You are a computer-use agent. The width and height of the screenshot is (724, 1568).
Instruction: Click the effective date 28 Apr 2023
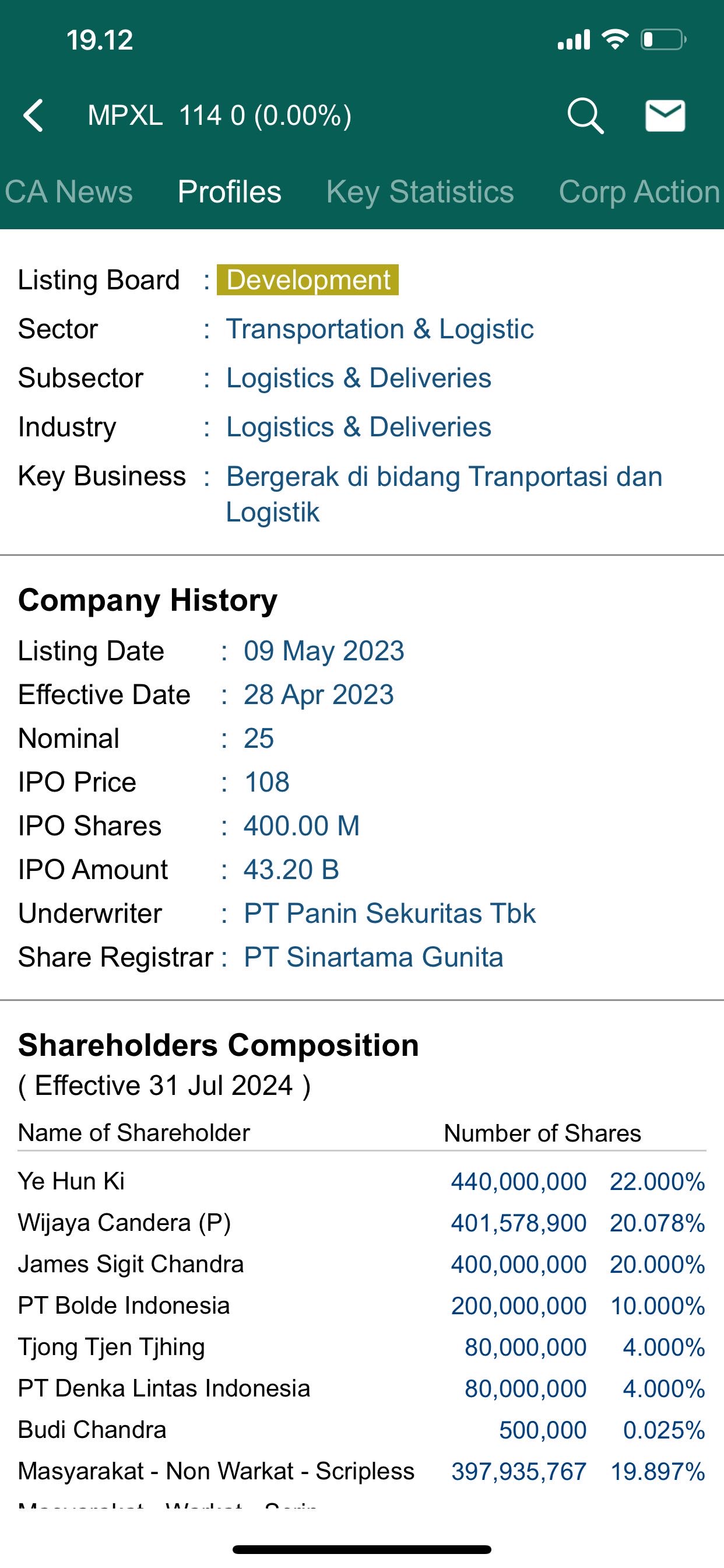pos(318,694)
